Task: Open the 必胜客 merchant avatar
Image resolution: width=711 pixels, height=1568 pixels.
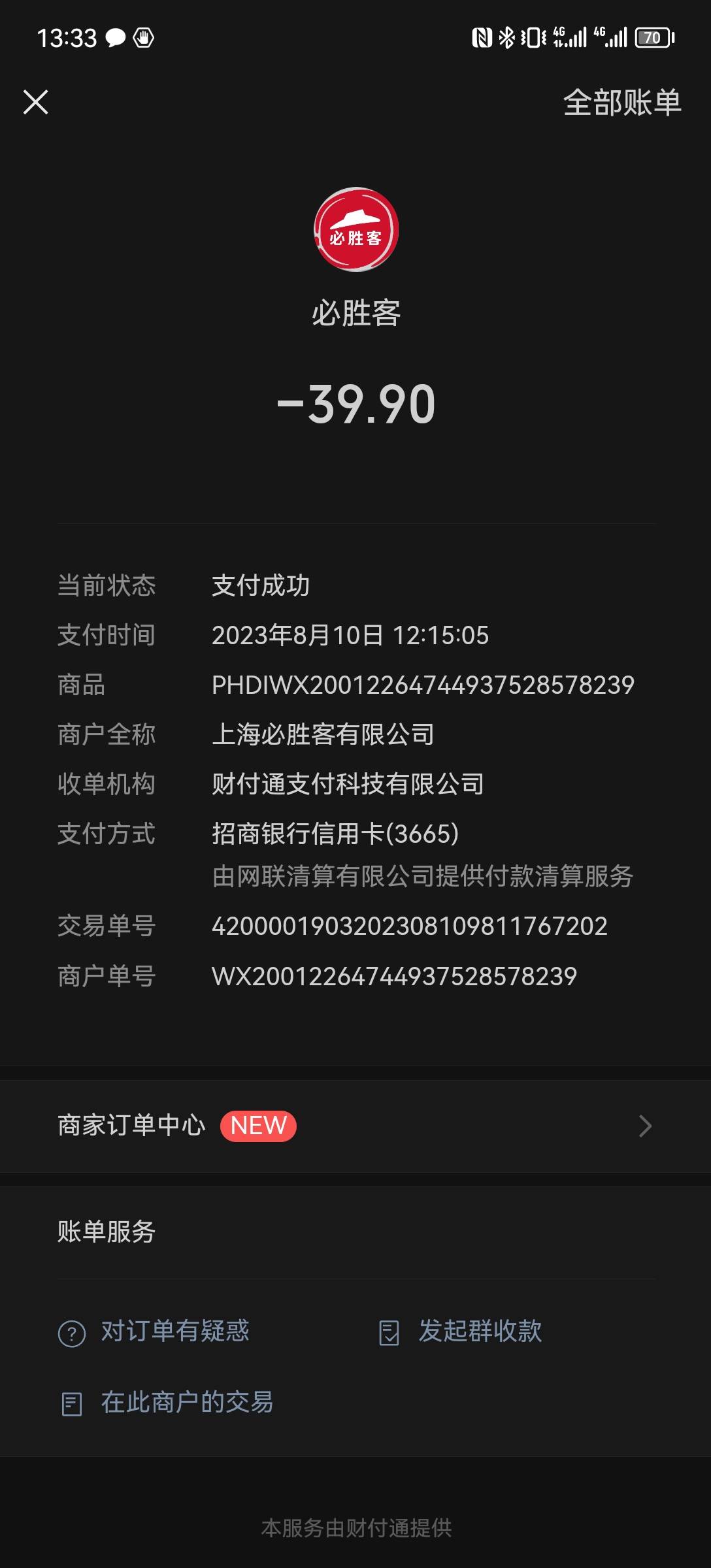Action: (x=356, y=229)
